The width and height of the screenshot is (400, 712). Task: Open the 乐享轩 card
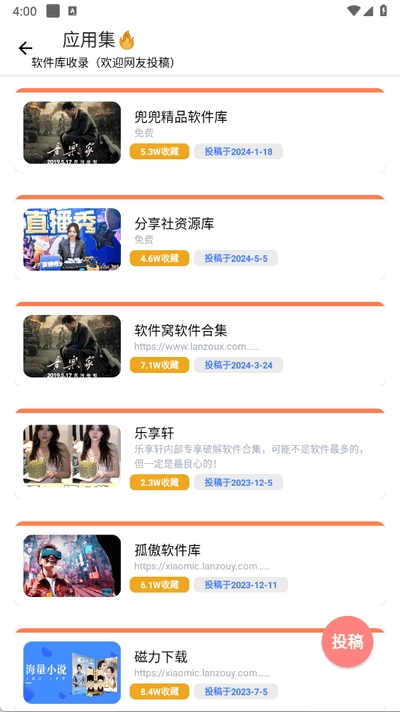click(x=200, y=454)
